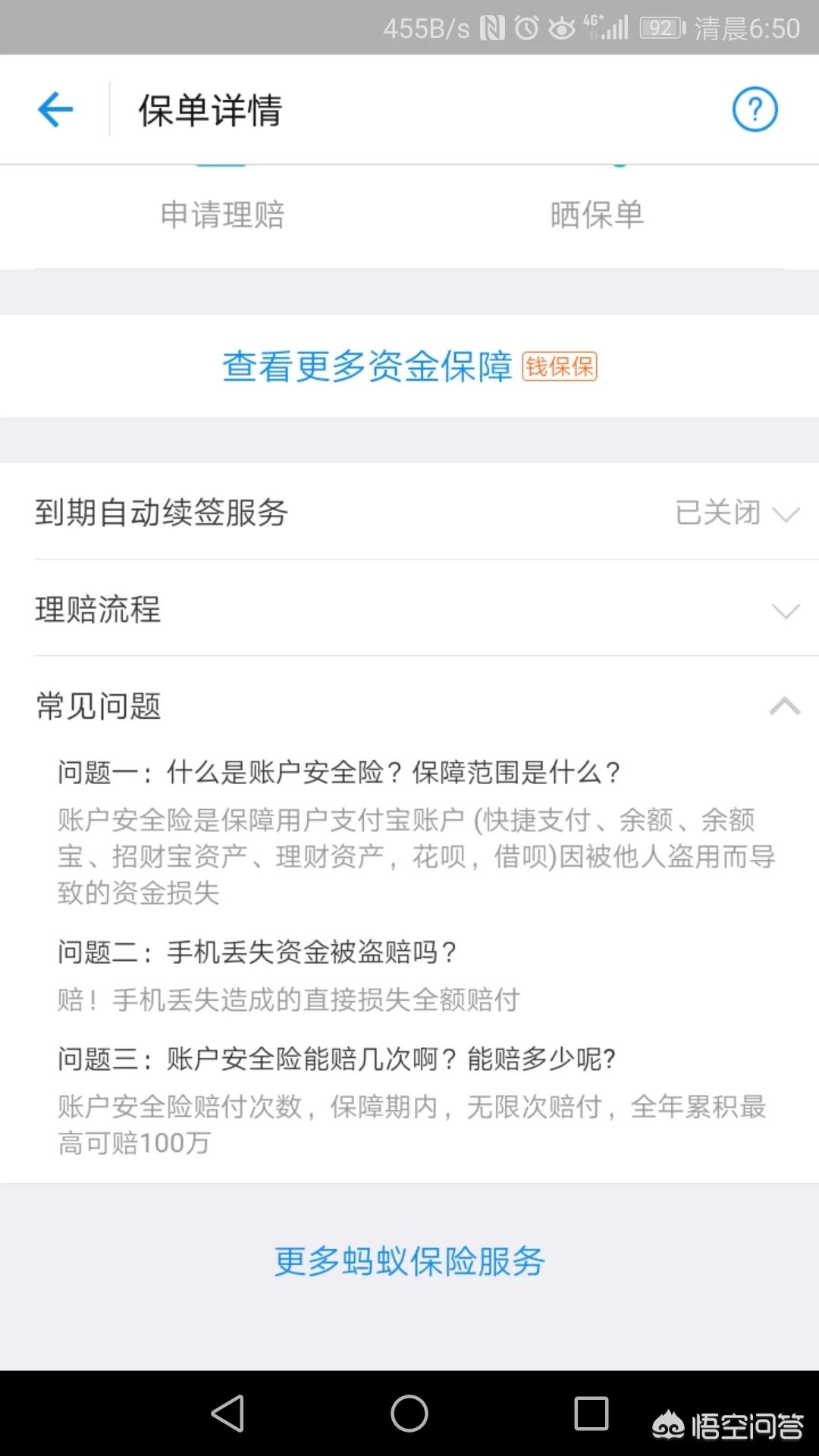Open the system recent apps button

tap(591, 1414)
